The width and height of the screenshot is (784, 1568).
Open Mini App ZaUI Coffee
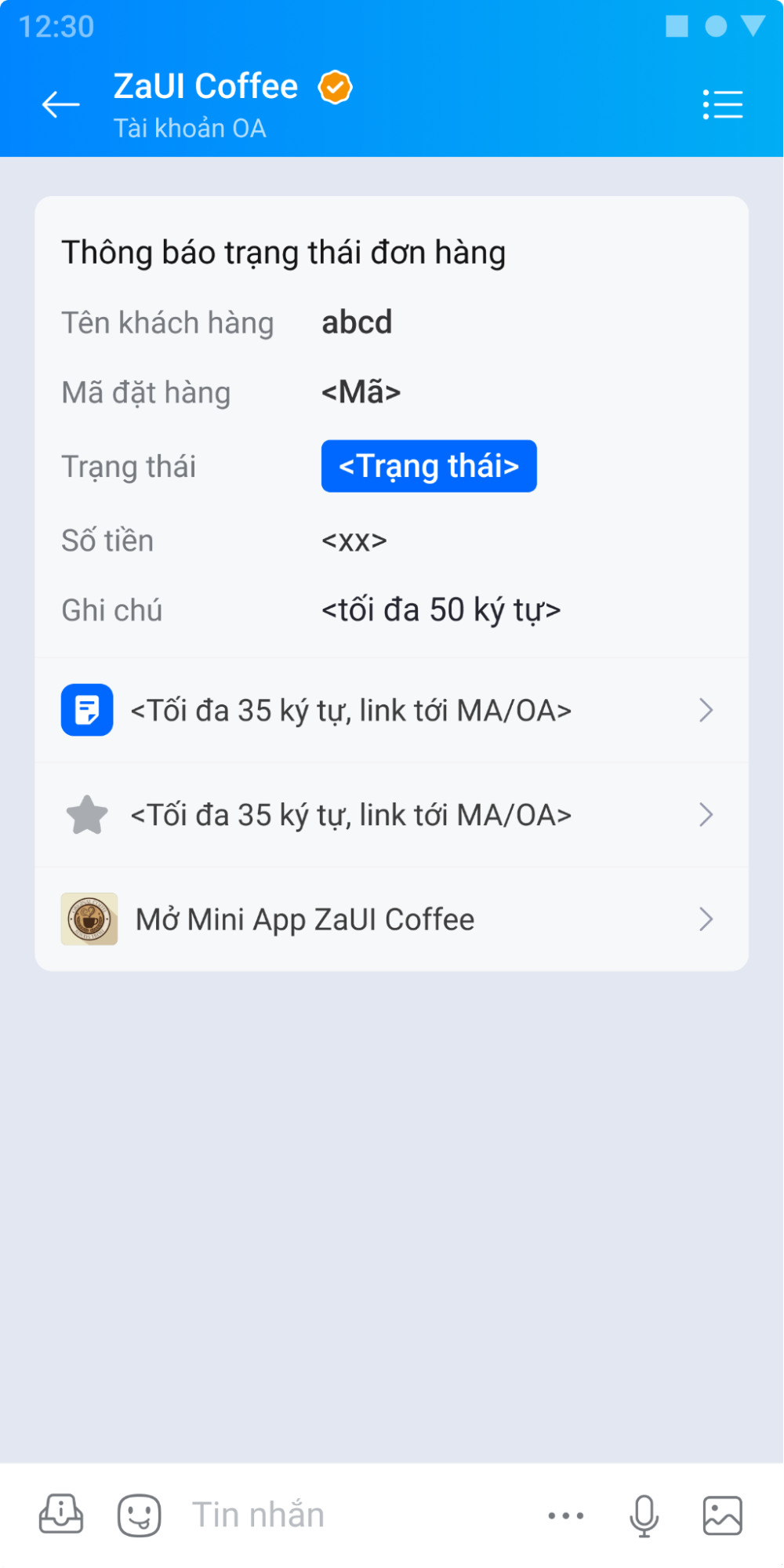390,919
